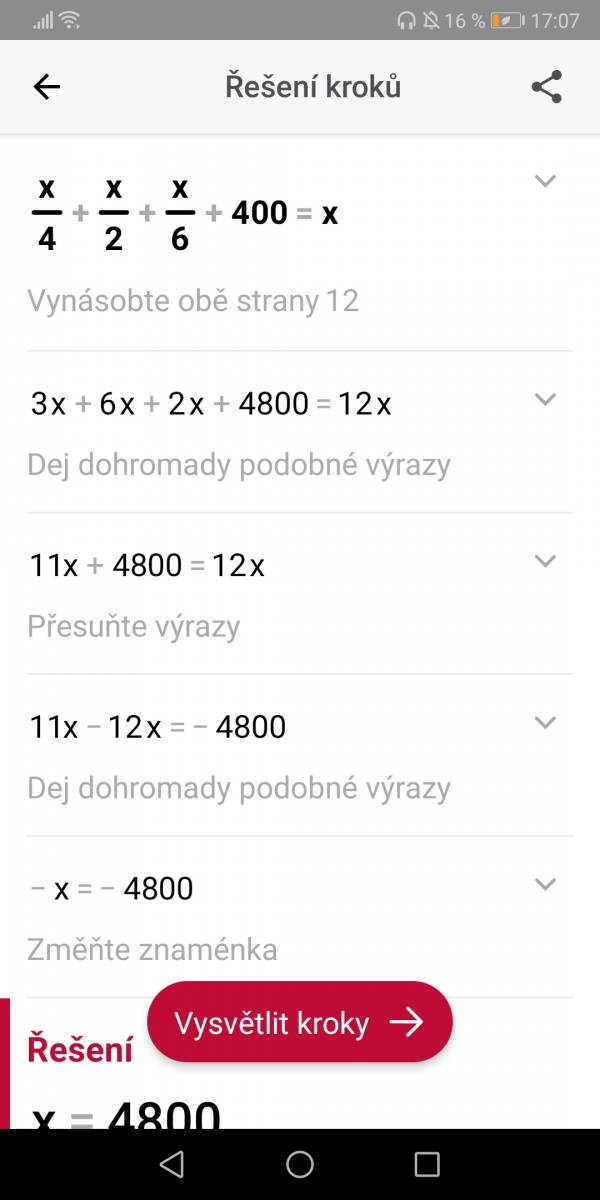Expand the 'Vynásobte obě strany 12' step

point(544,181)
